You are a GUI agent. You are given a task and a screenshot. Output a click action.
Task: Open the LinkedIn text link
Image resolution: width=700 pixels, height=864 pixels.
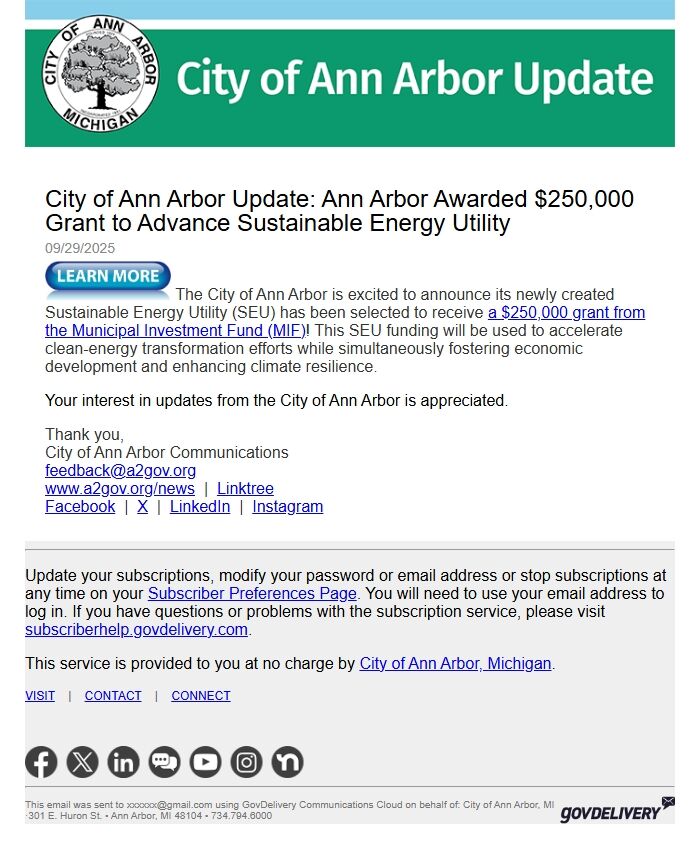point(200,506)
